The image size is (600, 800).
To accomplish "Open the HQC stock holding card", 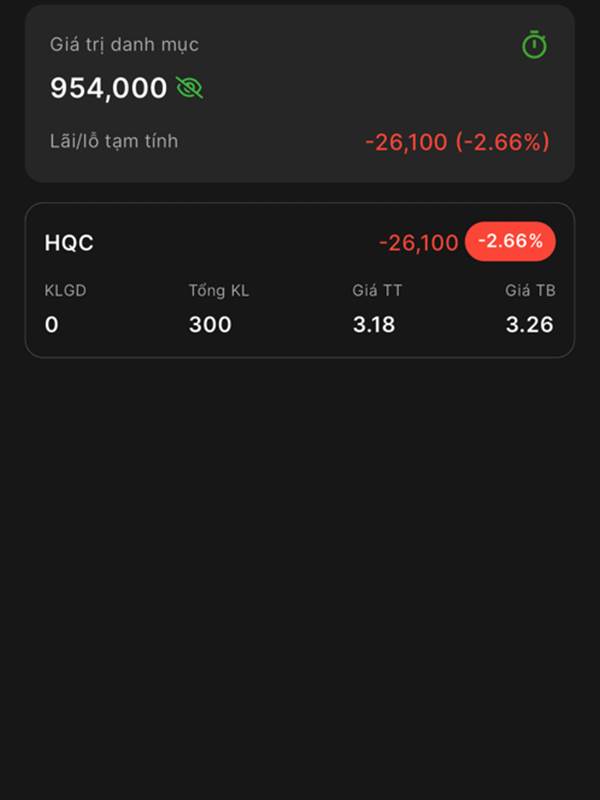I will (x=300, y=281).
